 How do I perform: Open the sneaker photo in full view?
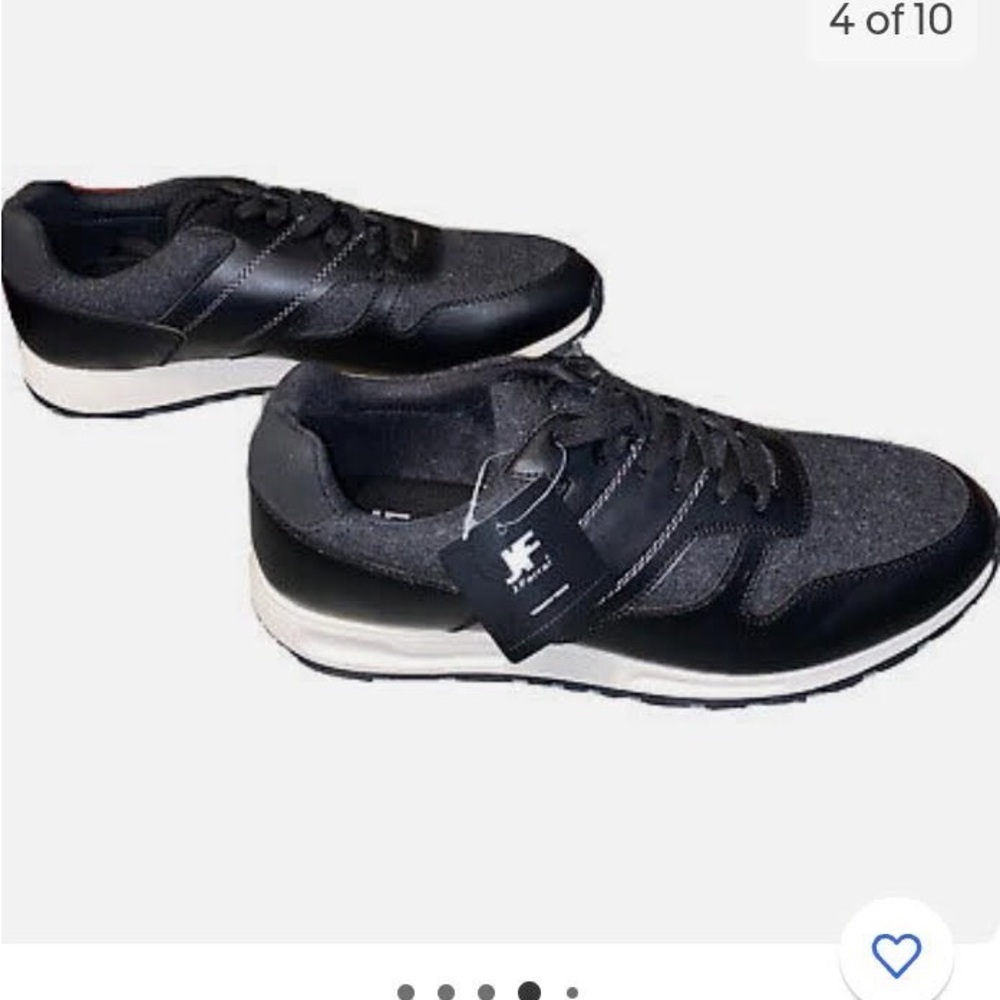pyautogui.click(x=500, y=450)
